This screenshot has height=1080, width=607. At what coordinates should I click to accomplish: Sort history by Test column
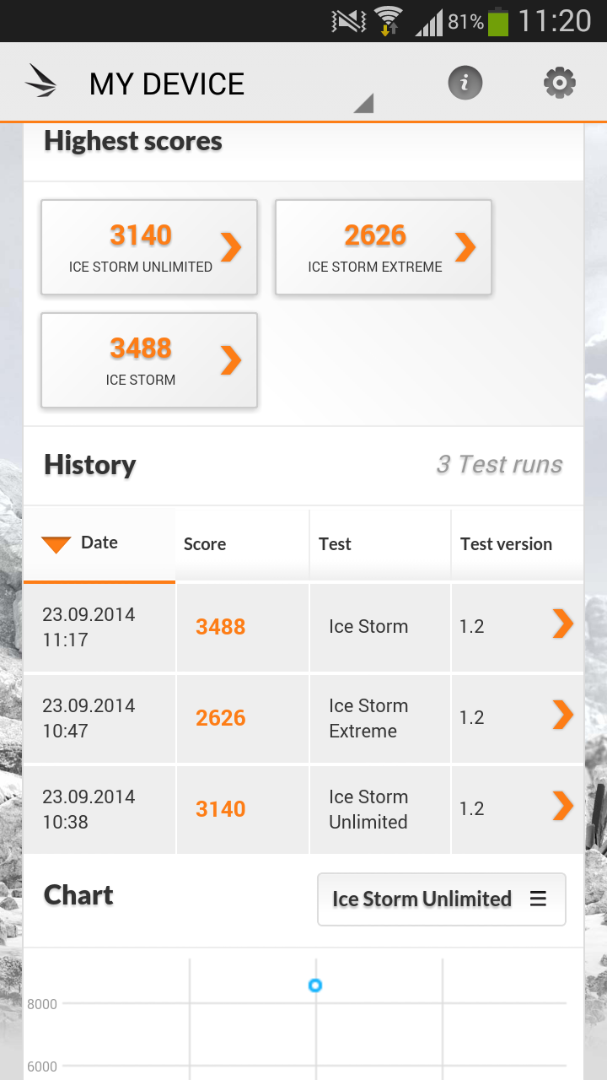pos(380,544)
